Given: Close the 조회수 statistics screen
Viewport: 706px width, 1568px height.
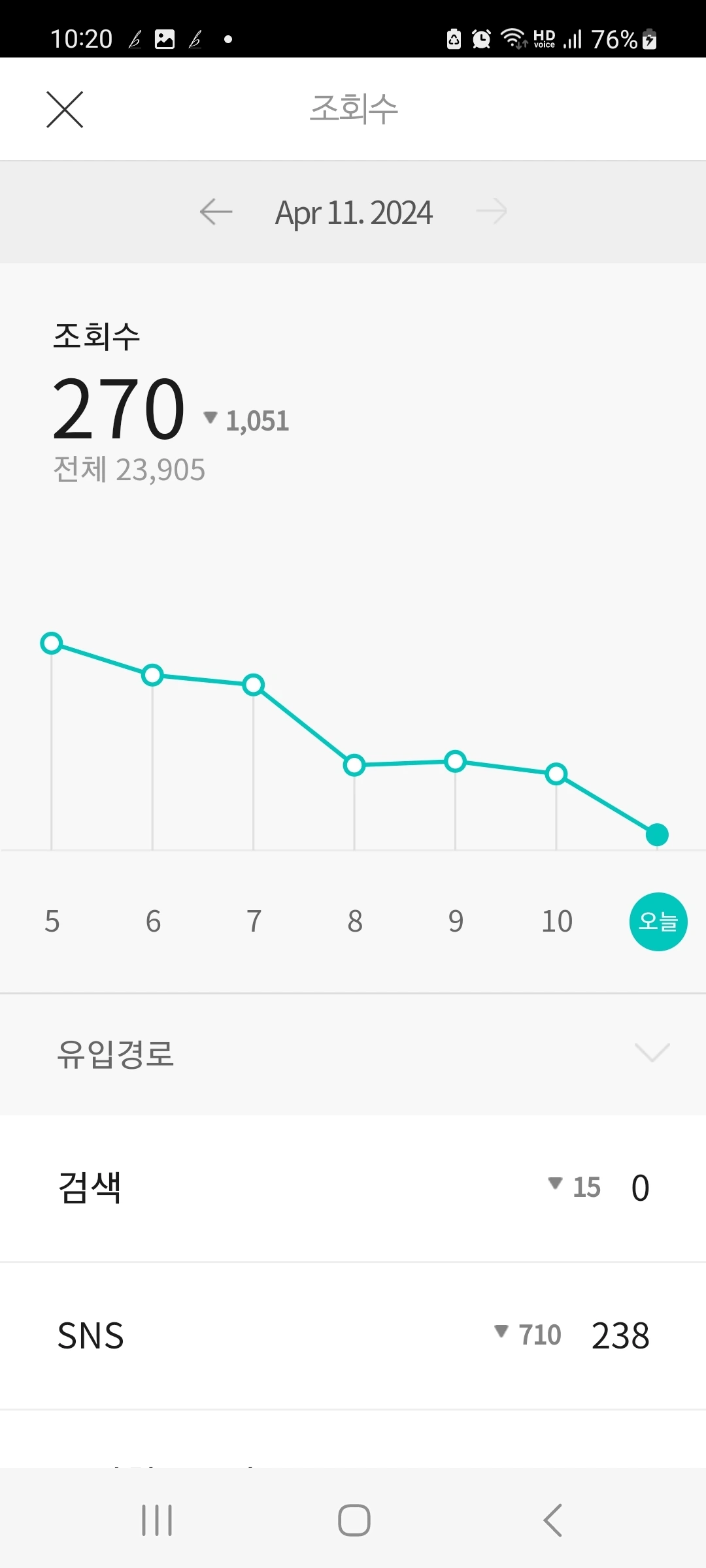Looking at the screenshot, I should [65, 109].
